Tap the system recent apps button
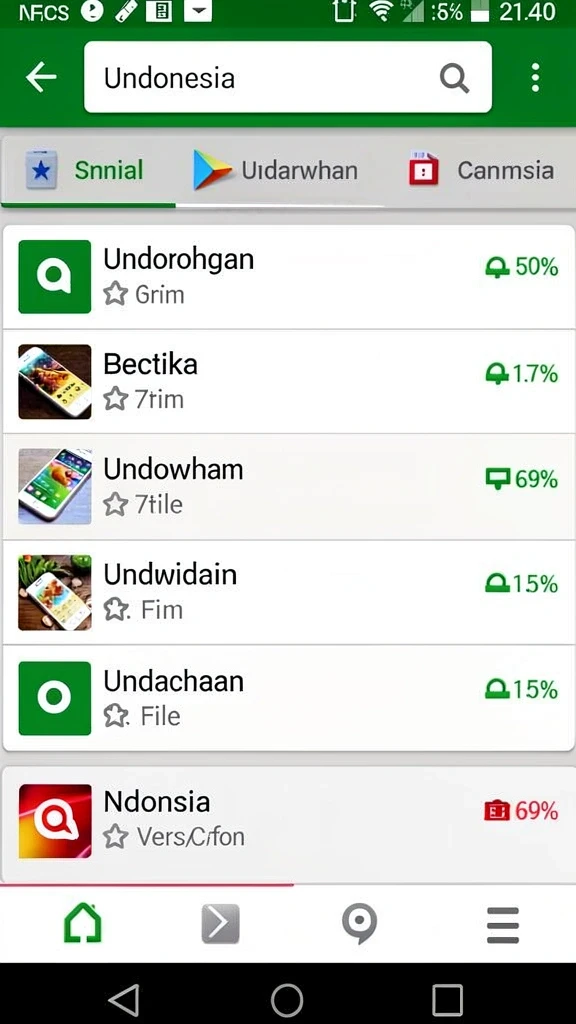This screenshot has height=1024, width=576. (x=447, y=999)
